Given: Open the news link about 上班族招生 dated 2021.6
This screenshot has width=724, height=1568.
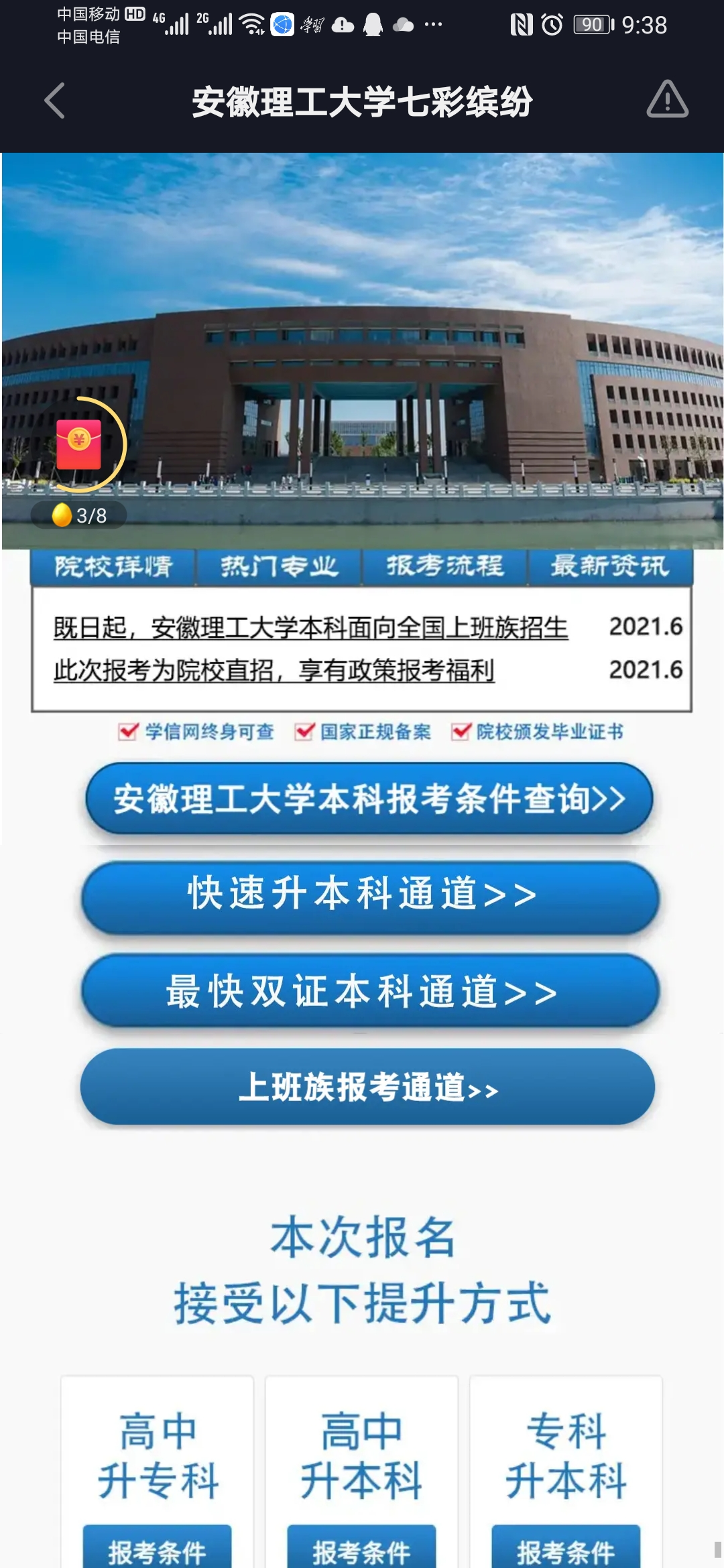Looking at the screenshot, I should pyautogui.click(x=310, y=629).
